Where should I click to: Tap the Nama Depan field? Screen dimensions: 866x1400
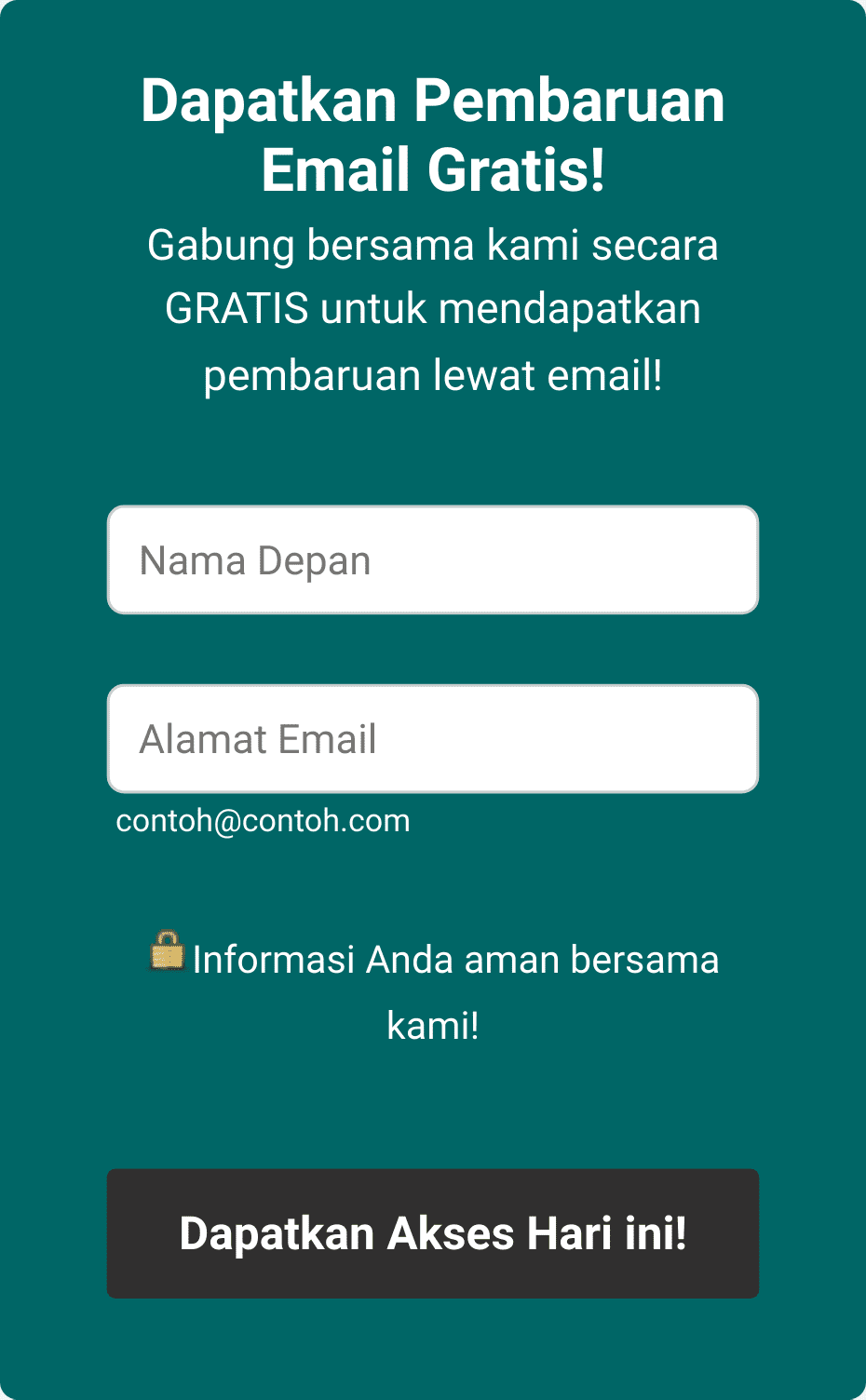(433, 560)
